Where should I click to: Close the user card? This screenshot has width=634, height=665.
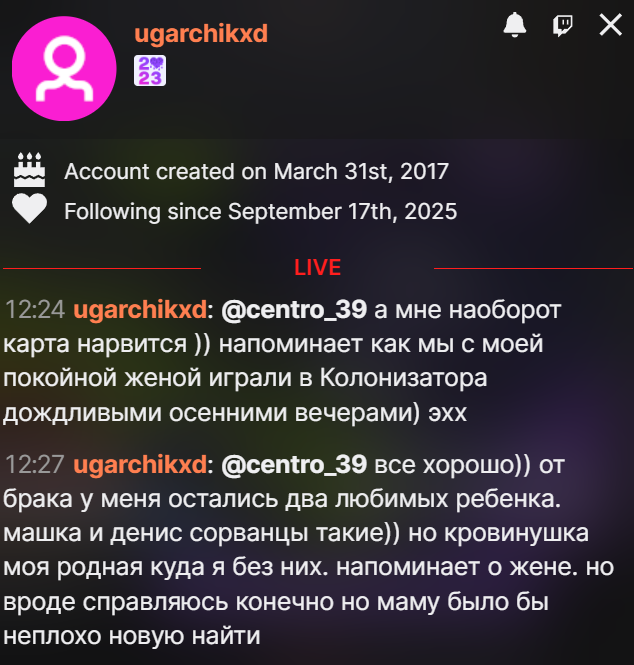(x=610, y=25)
